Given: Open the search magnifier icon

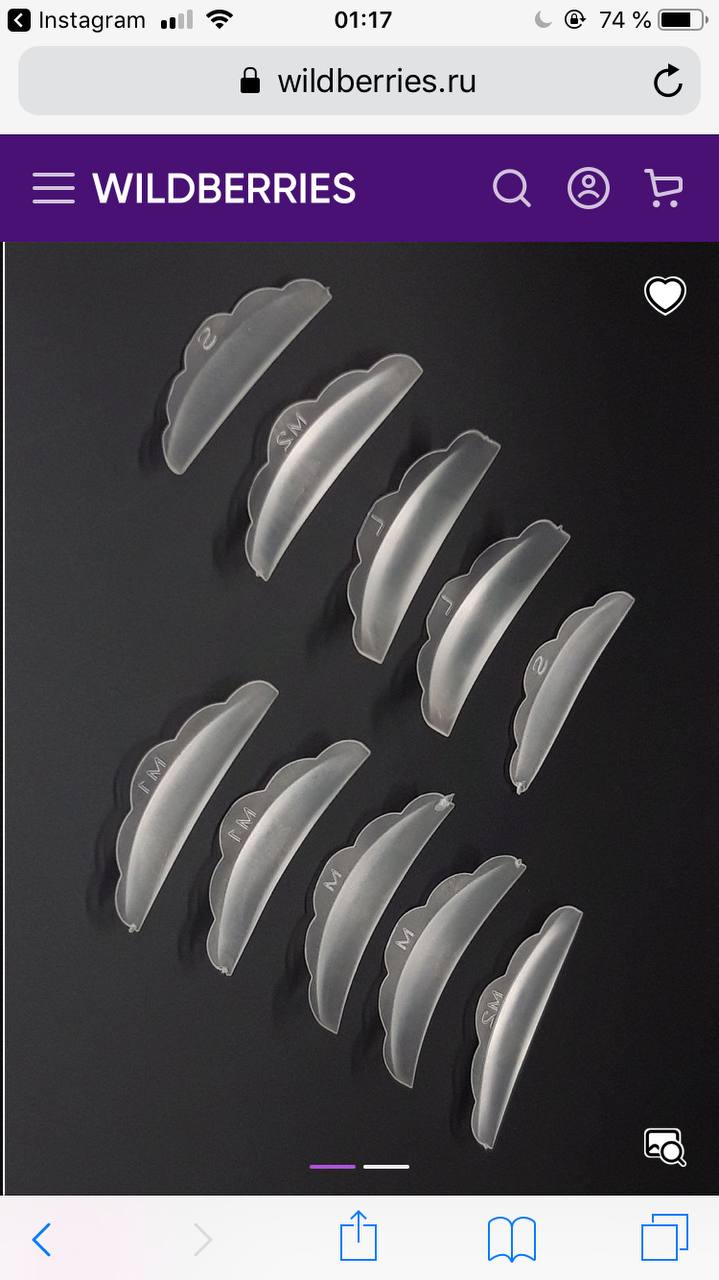Looking at the screenshot, I should pyautogui.click(x=511, y=188).
